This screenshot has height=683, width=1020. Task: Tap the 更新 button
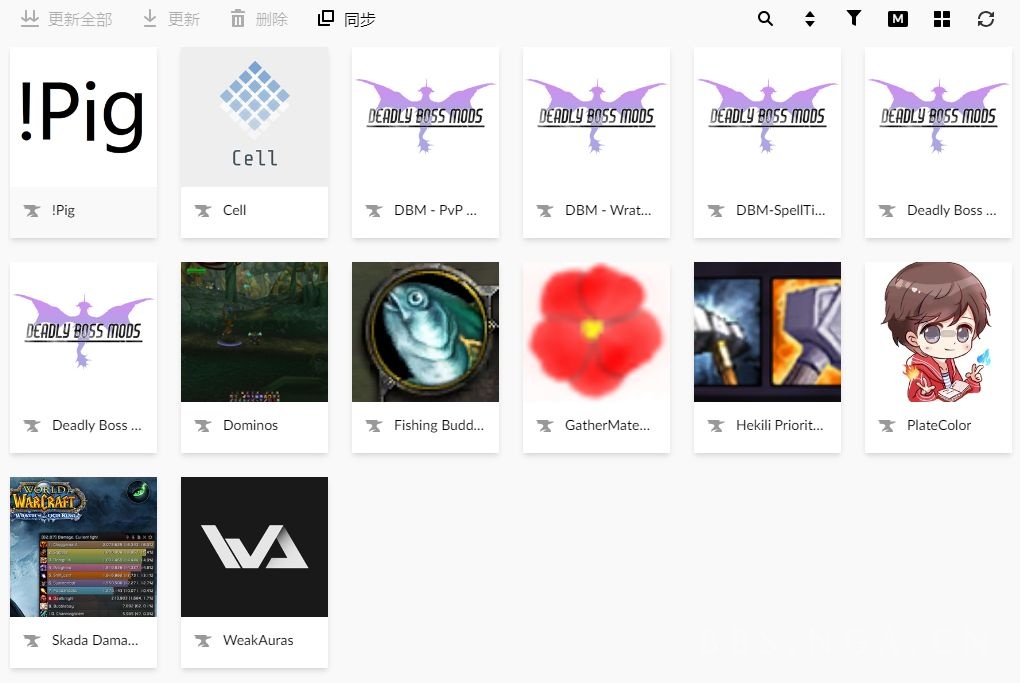click(171, 19)
